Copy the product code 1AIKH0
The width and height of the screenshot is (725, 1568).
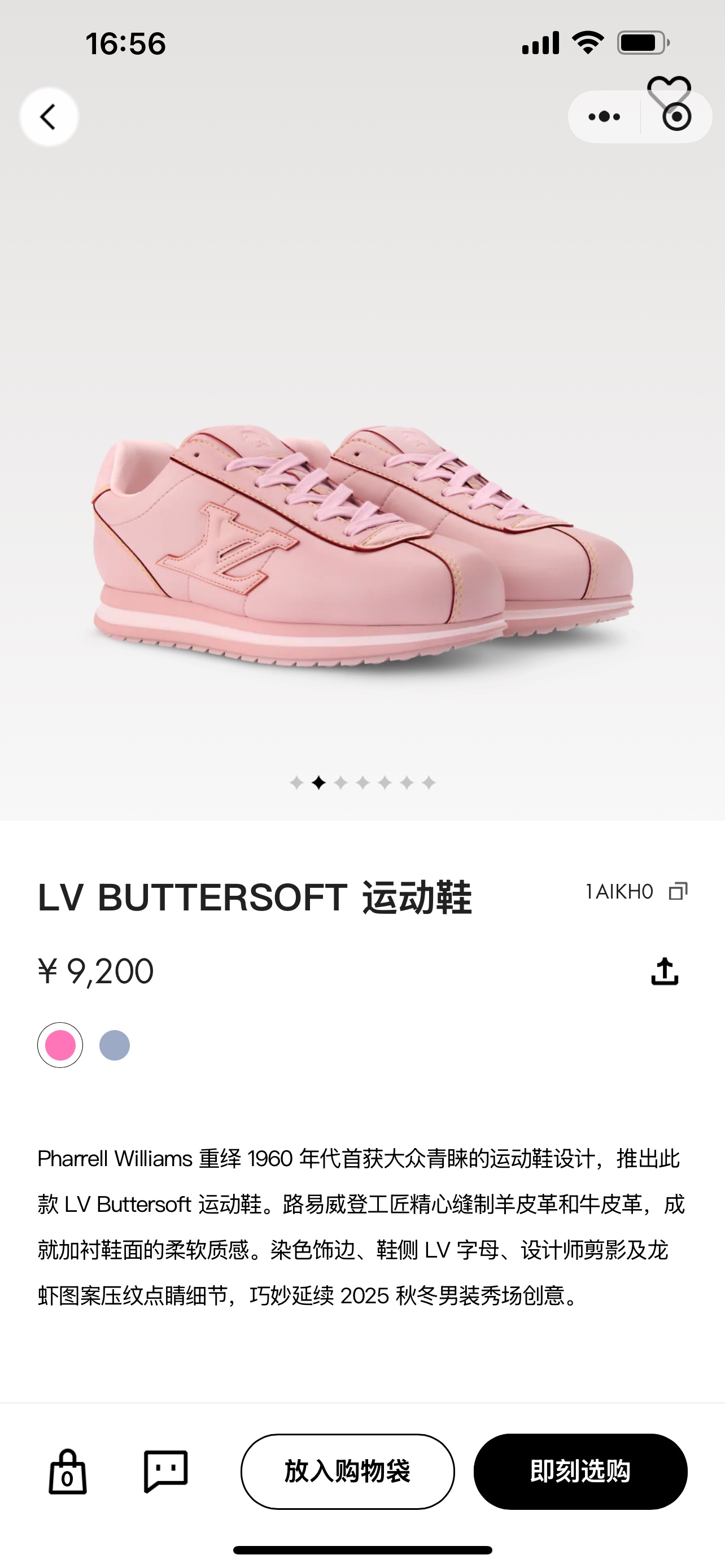(x=678, y=892)
